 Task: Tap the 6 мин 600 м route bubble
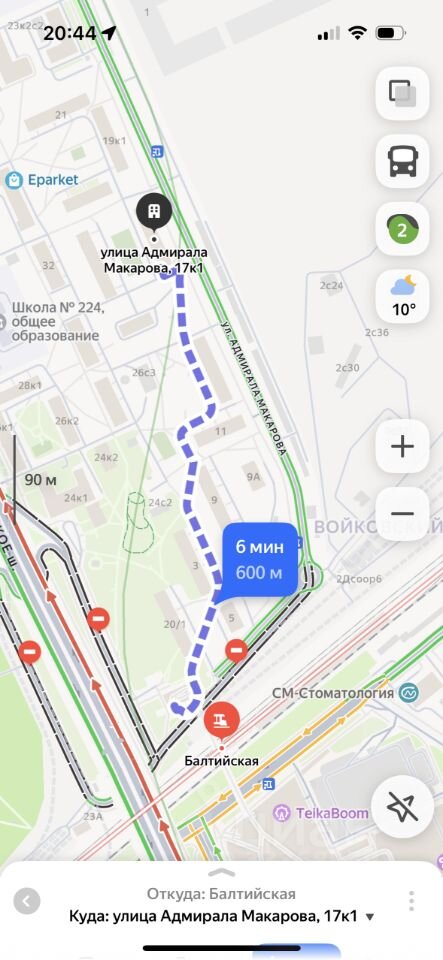point(260,560)
